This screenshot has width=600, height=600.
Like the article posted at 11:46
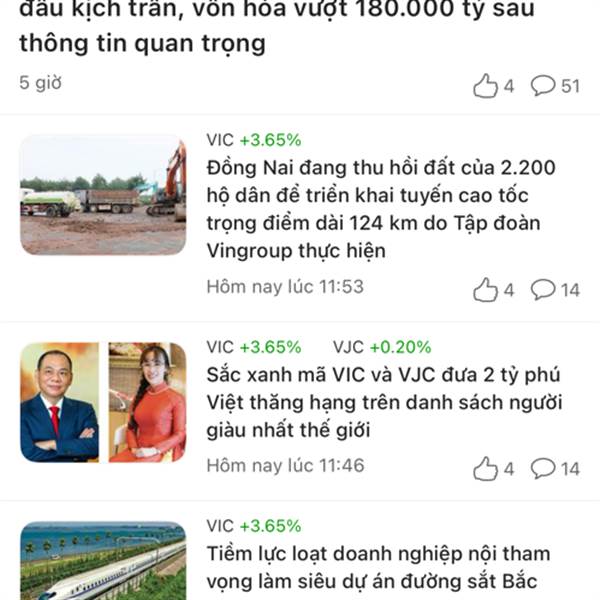pos(493,469)
